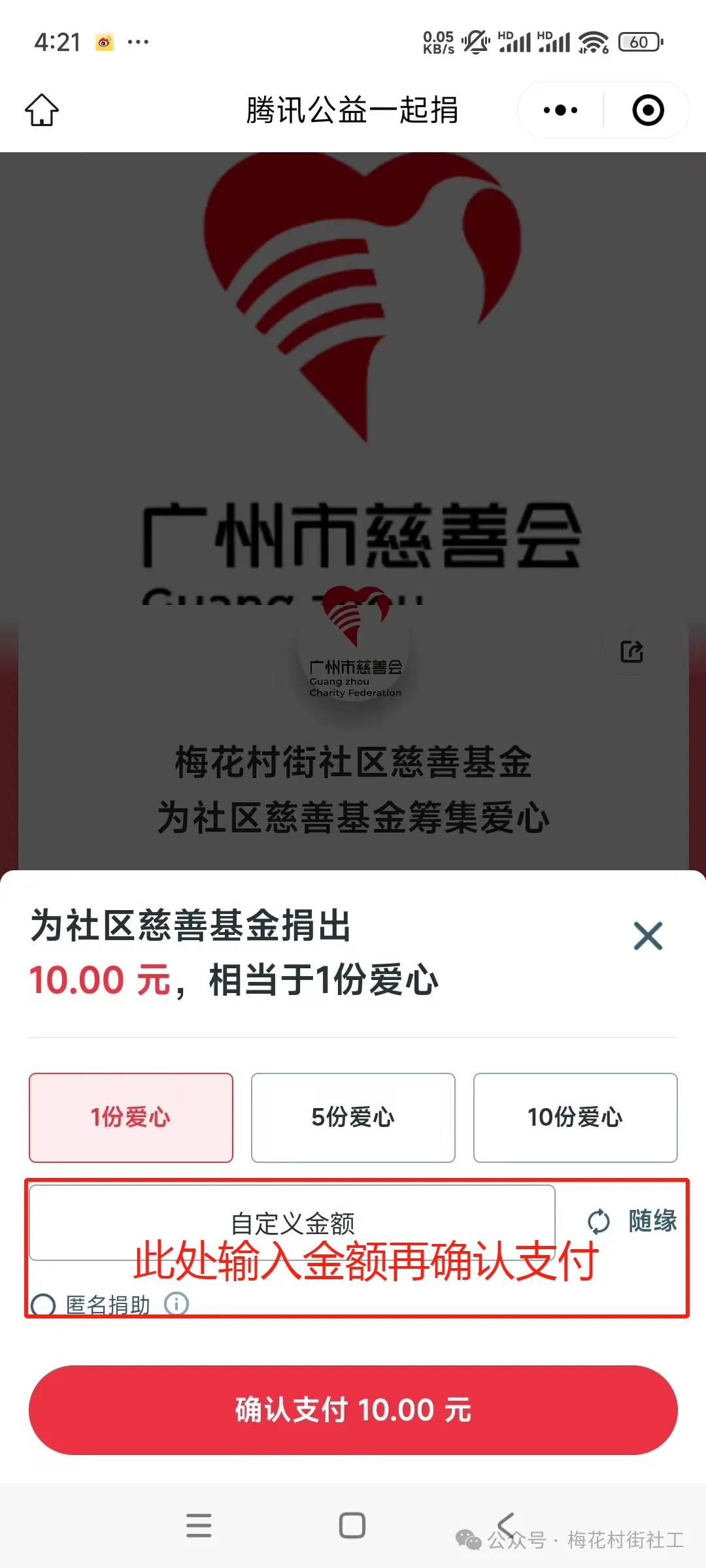Close the donation panel with the X
The width and height of the screenshot is (706, 1568).
pos(648,936)
